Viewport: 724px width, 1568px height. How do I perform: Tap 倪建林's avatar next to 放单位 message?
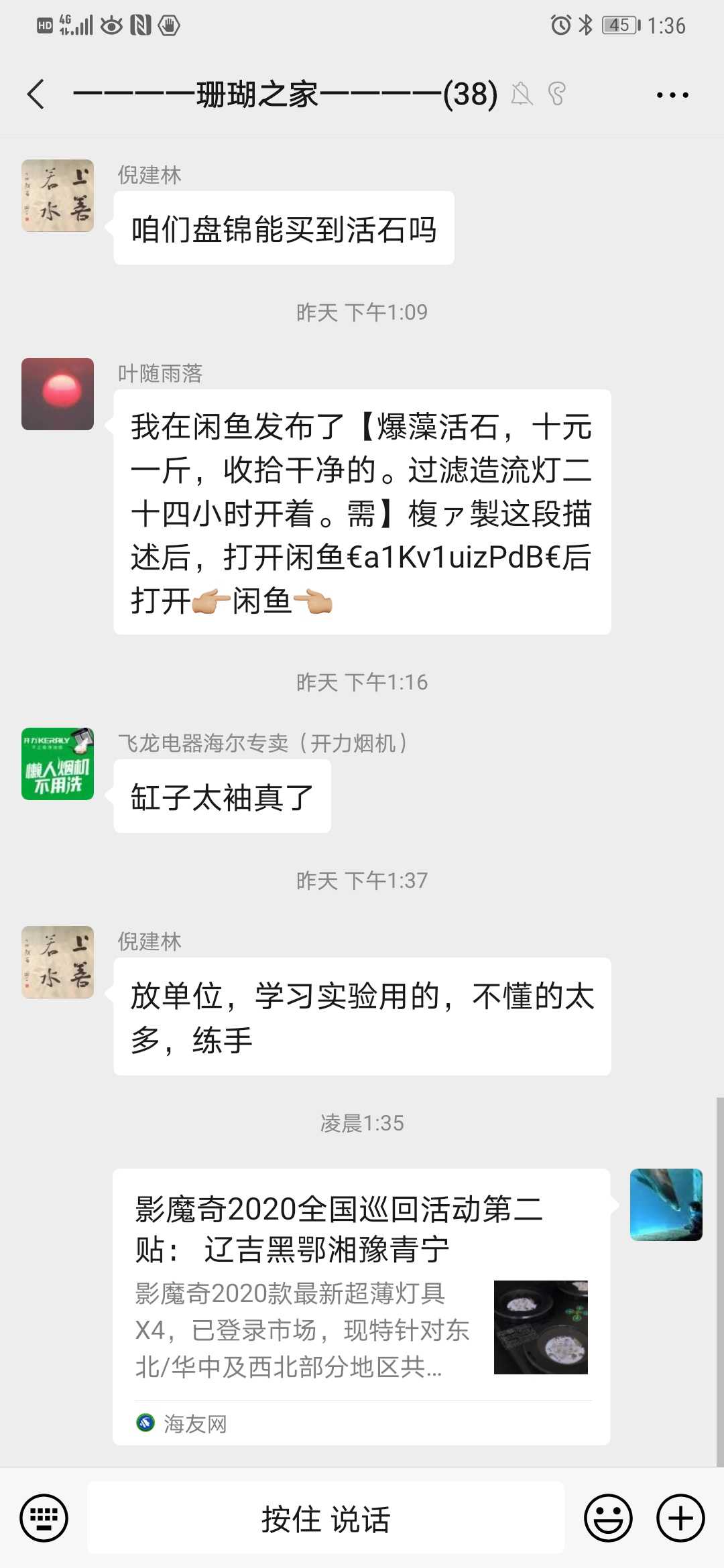[x=58, y=962]
